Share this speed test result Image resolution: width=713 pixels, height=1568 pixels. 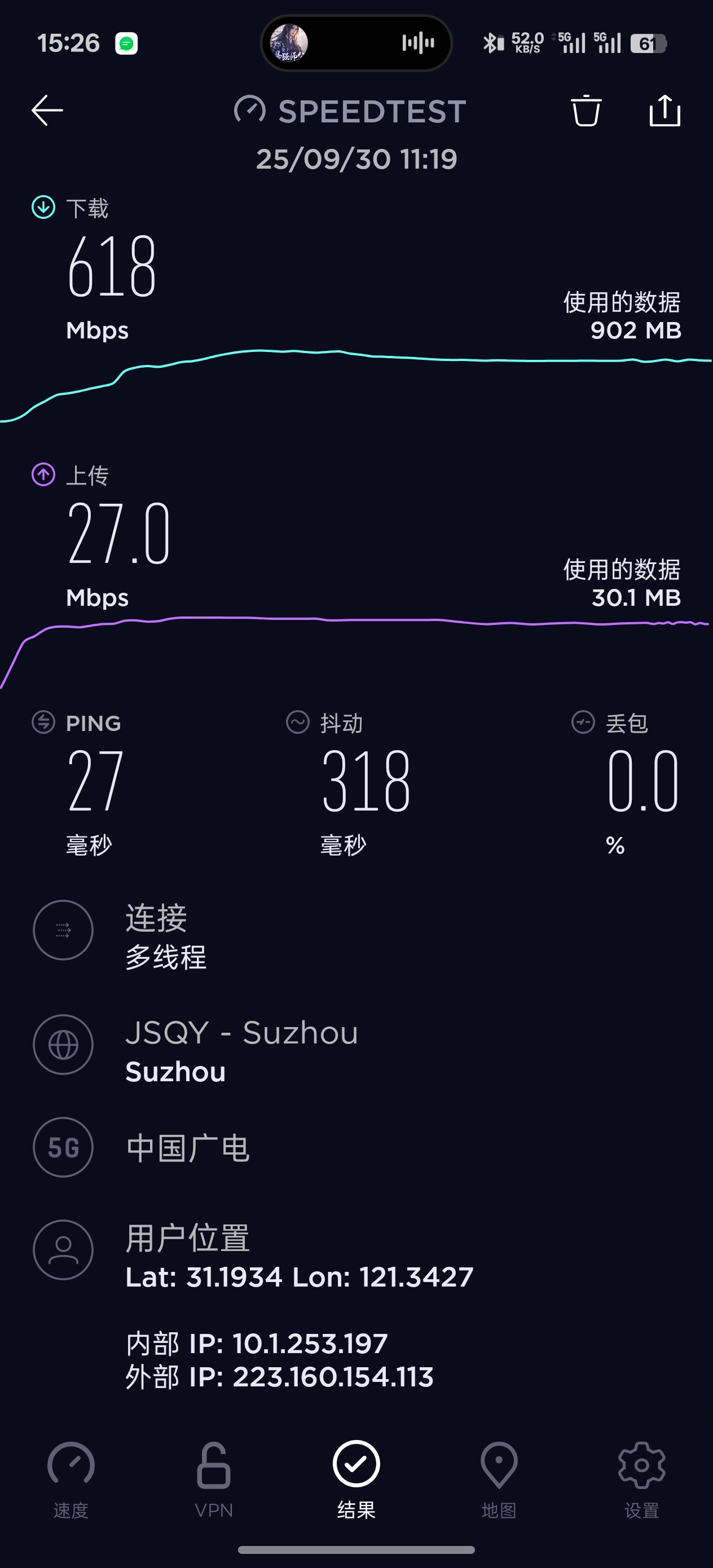[x=664, y=111]
